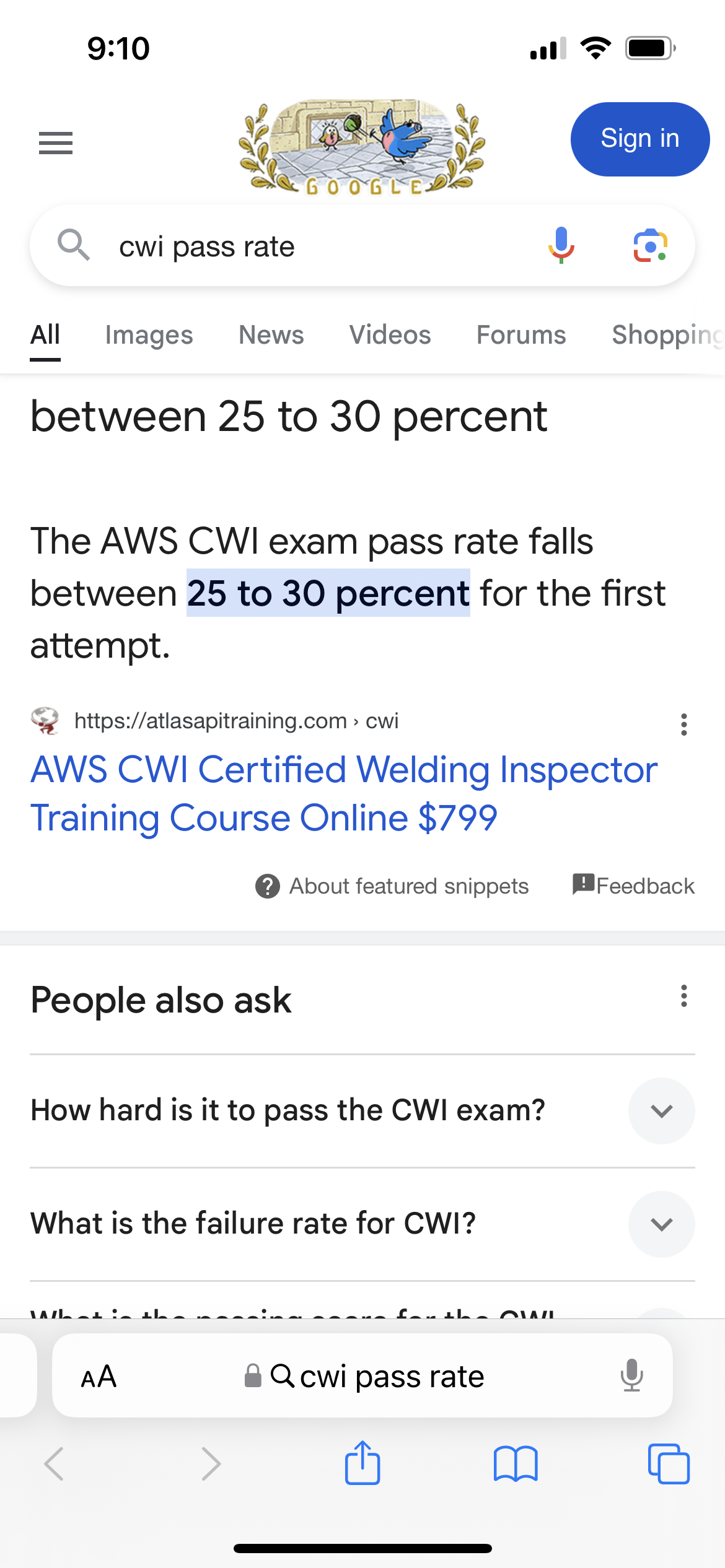Switch to the Videos tab
The image size is (725, 1568).
coord(390,335)
